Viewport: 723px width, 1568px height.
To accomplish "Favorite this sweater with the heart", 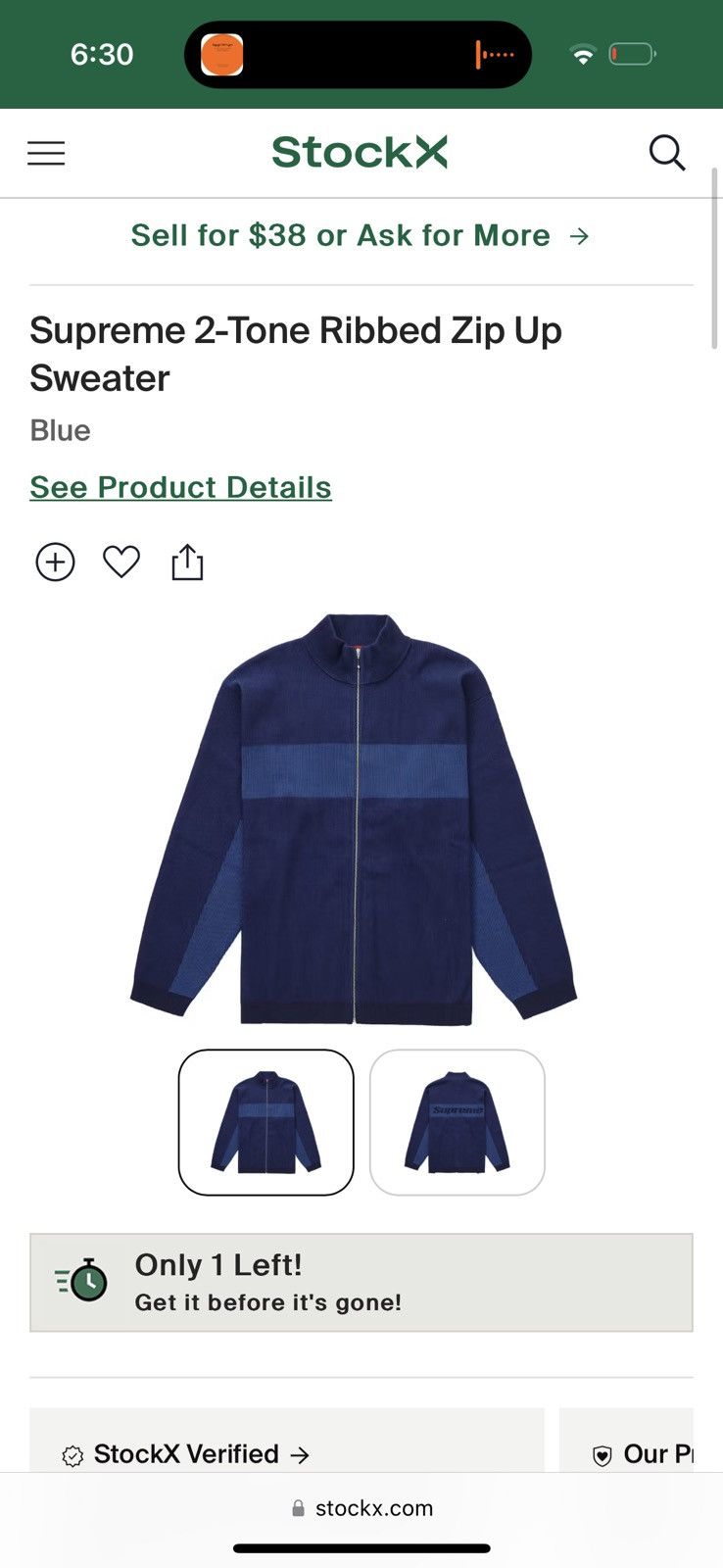I will 121,562.
